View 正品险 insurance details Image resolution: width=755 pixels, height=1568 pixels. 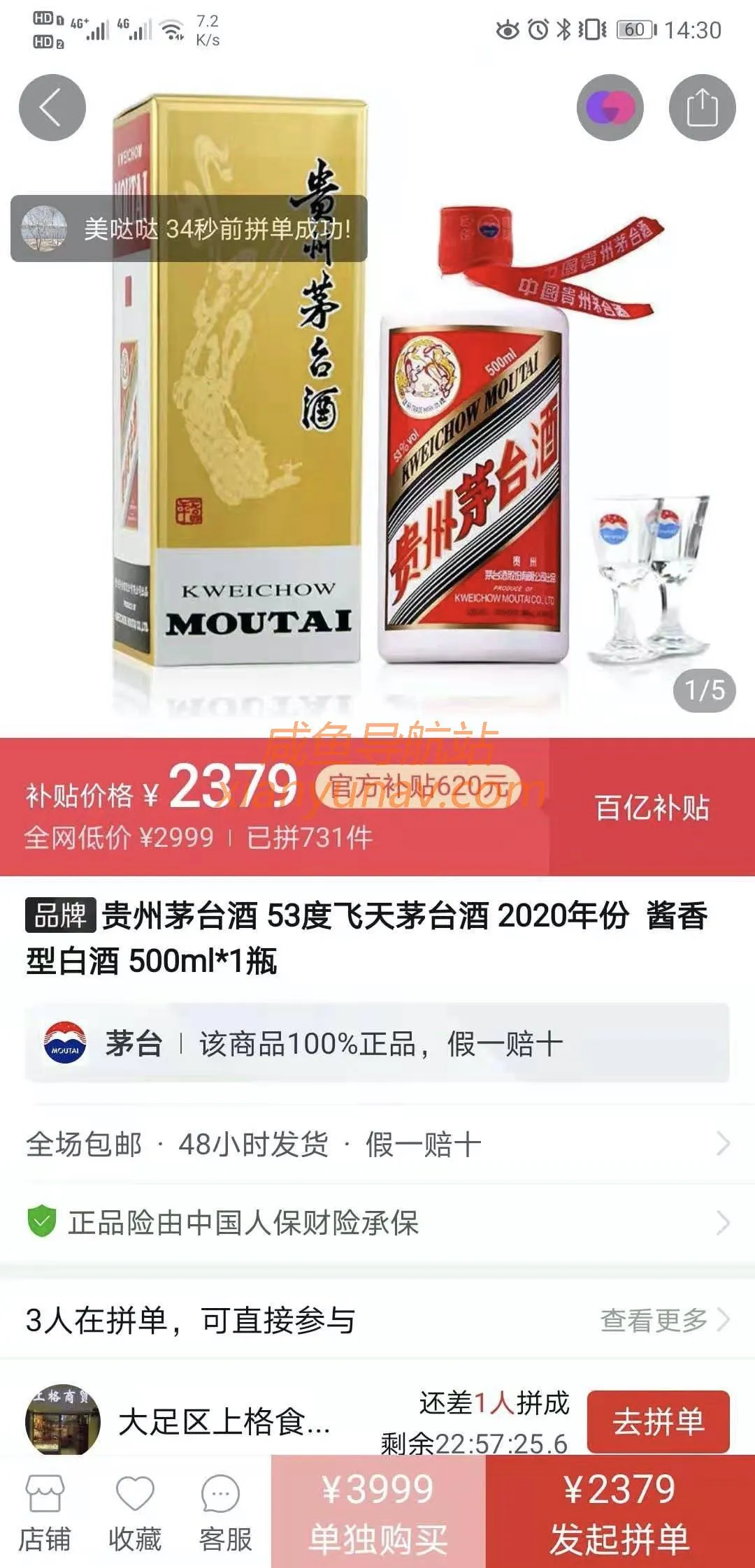point(377,1223)
